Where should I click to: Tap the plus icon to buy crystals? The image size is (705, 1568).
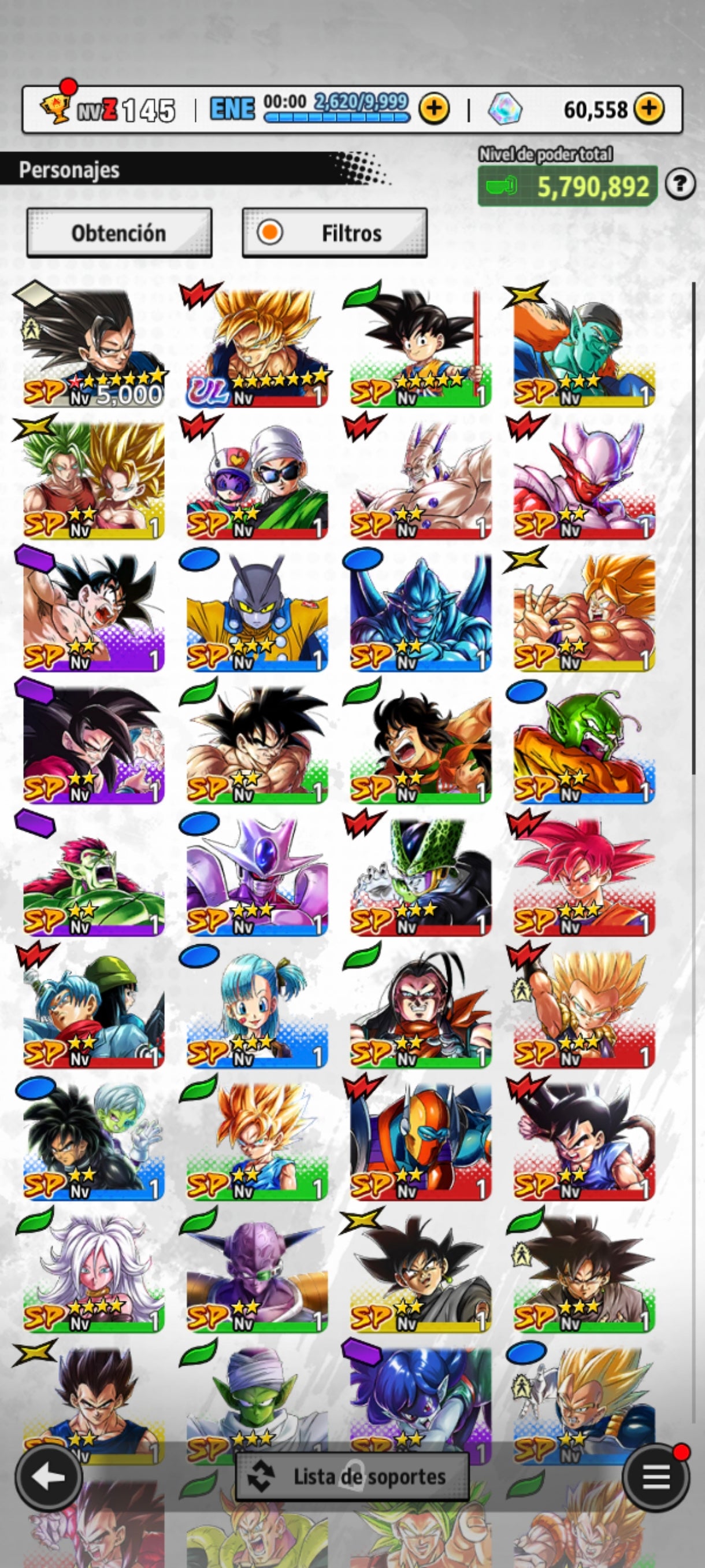pyautogui.click(x=649, y=109)
